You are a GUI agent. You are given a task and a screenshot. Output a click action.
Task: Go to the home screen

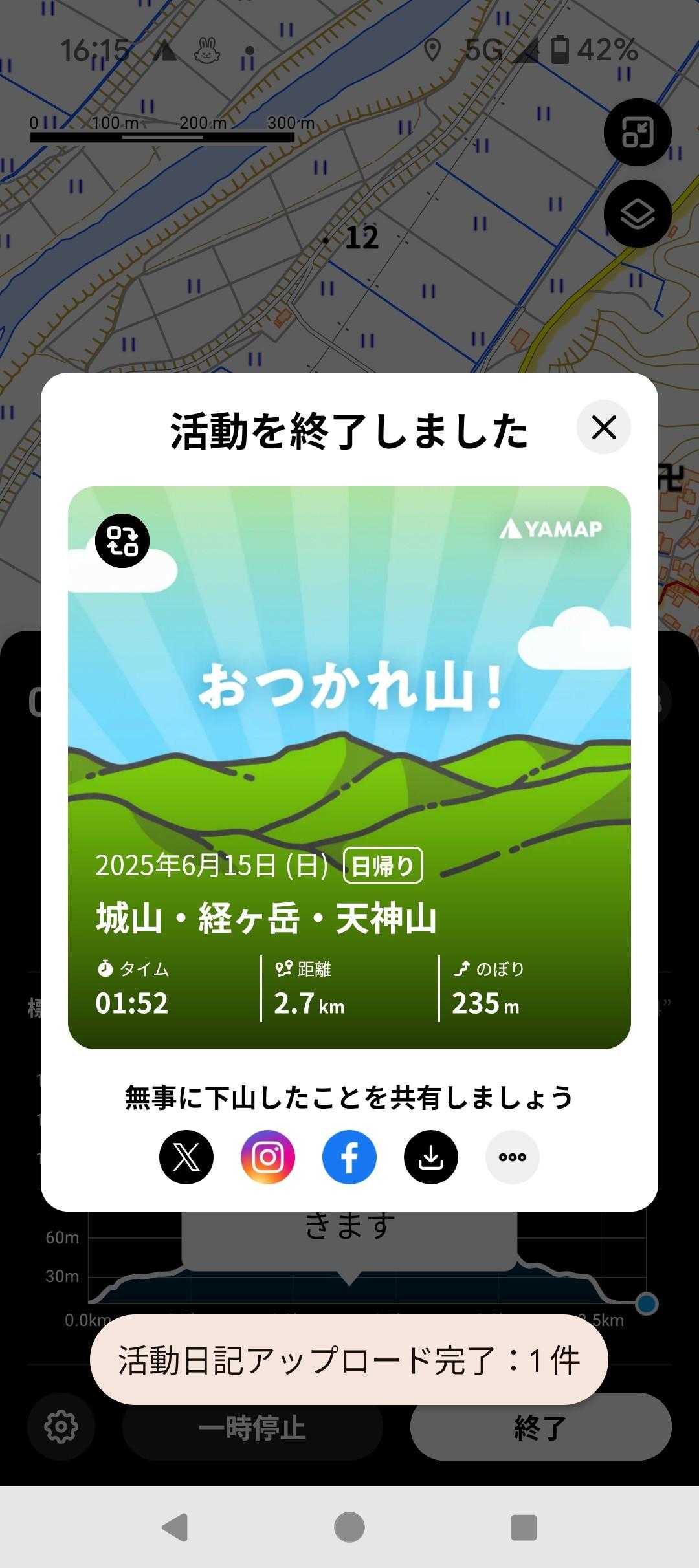349,1527
